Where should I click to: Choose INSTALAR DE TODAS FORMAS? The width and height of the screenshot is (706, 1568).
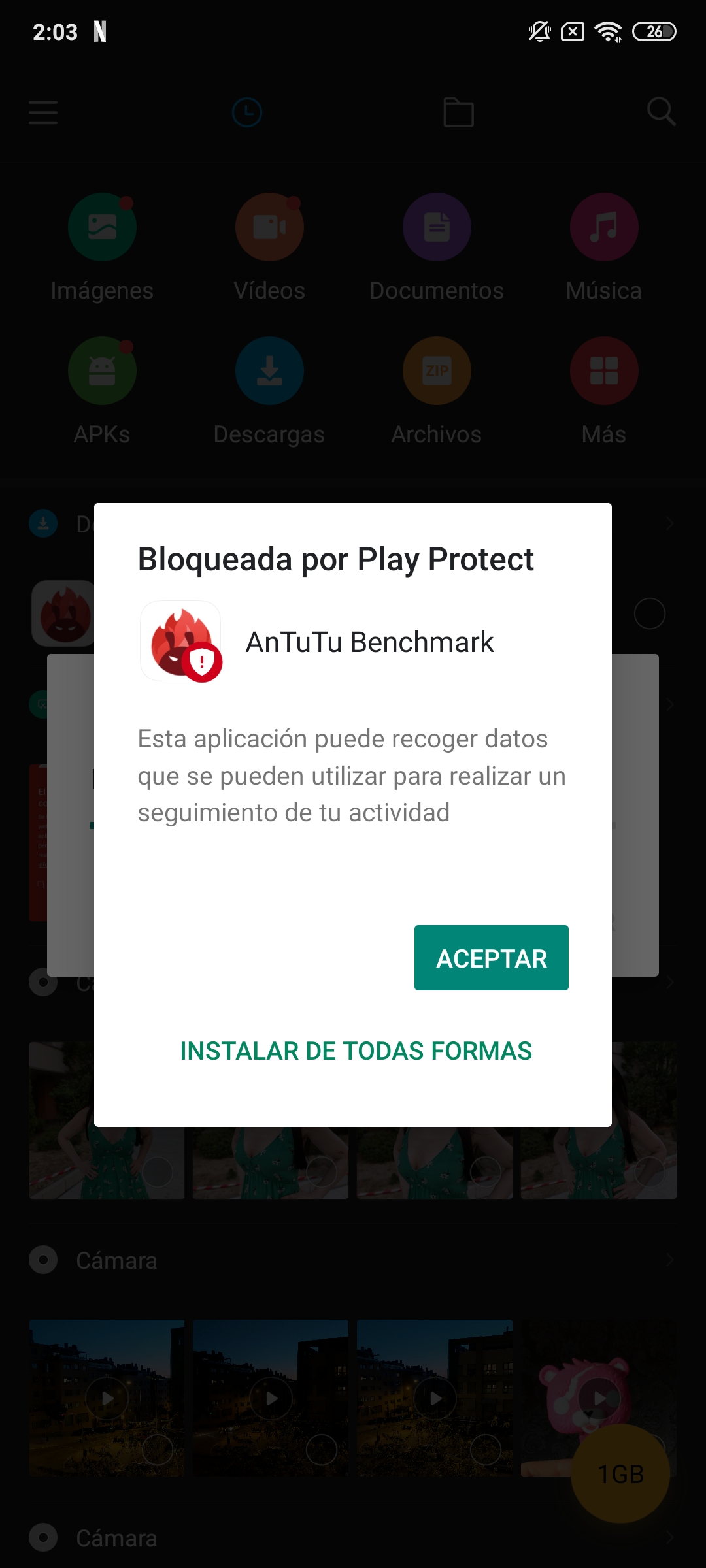356,1051
